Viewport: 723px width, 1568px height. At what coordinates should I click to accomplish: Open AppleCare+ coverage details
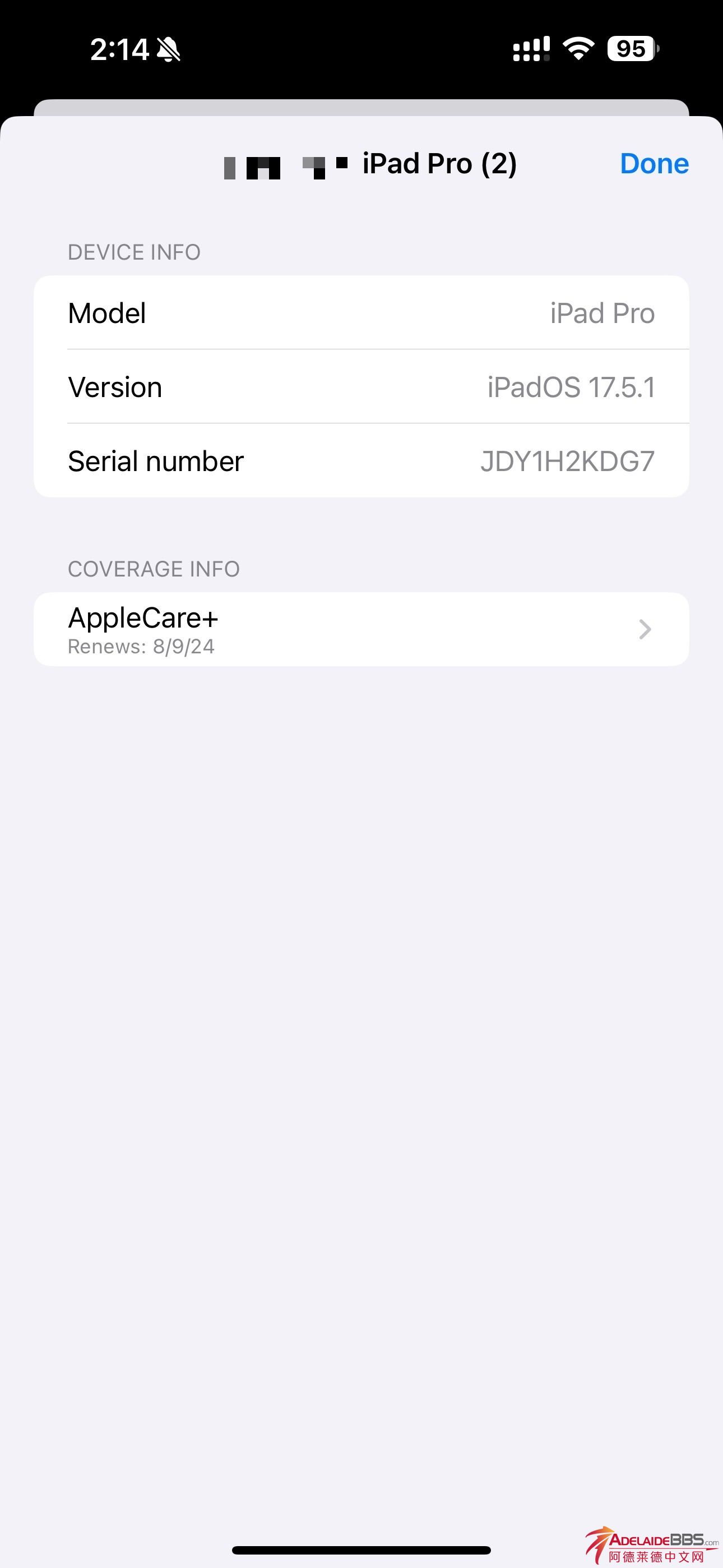361,629
